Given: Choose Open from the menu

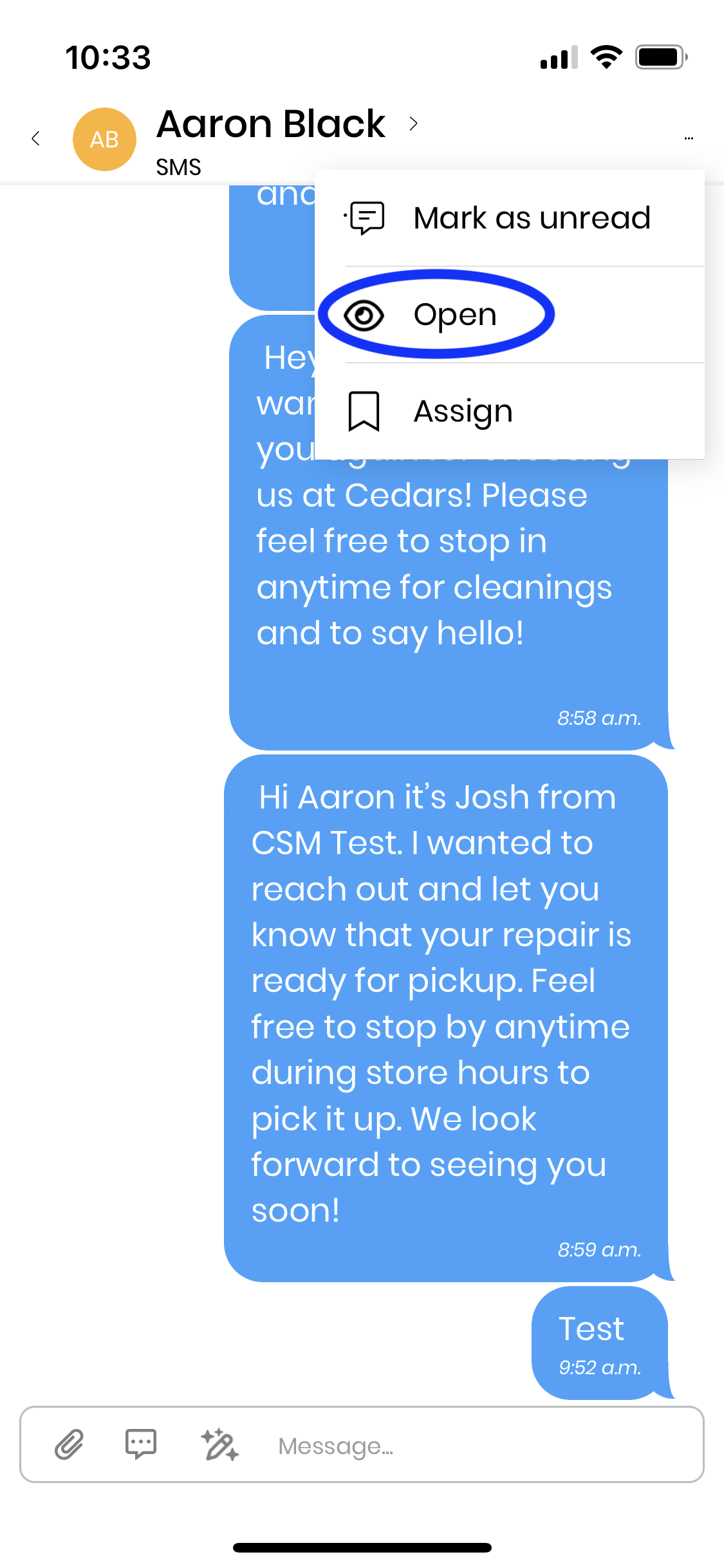Looking at the screenshot, I should (454, 315).
